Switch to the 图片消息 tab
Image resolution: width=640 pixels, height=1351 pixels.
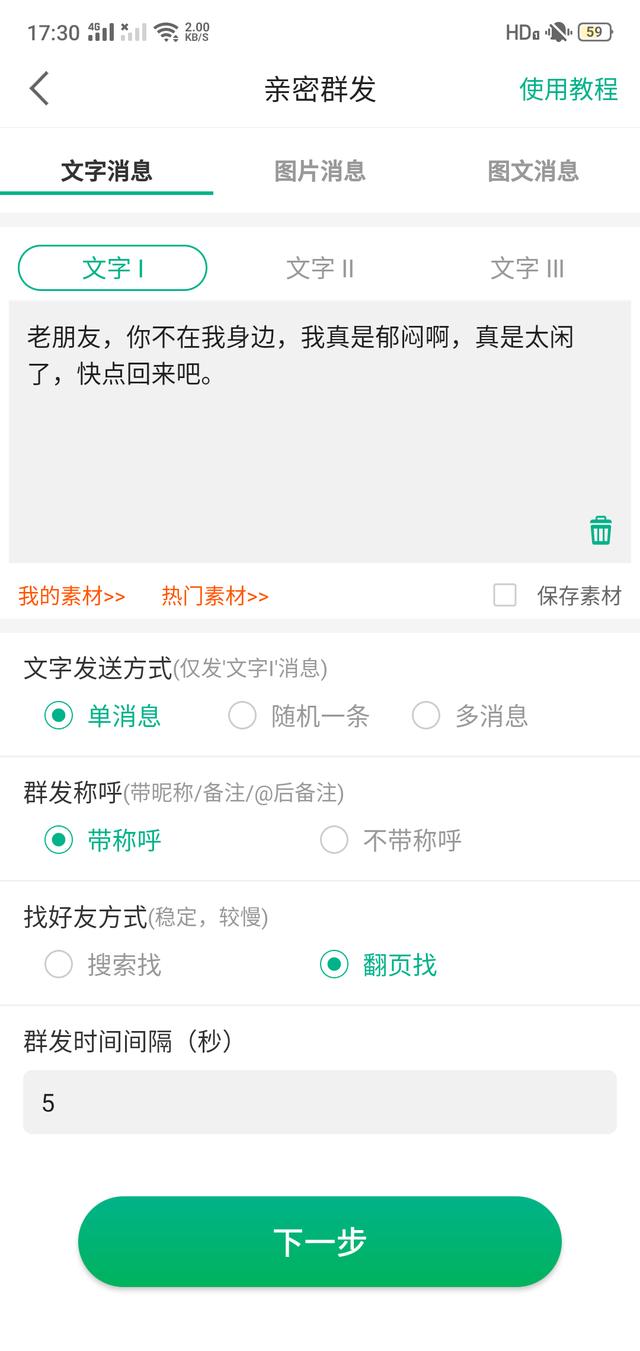coord(320,171)
